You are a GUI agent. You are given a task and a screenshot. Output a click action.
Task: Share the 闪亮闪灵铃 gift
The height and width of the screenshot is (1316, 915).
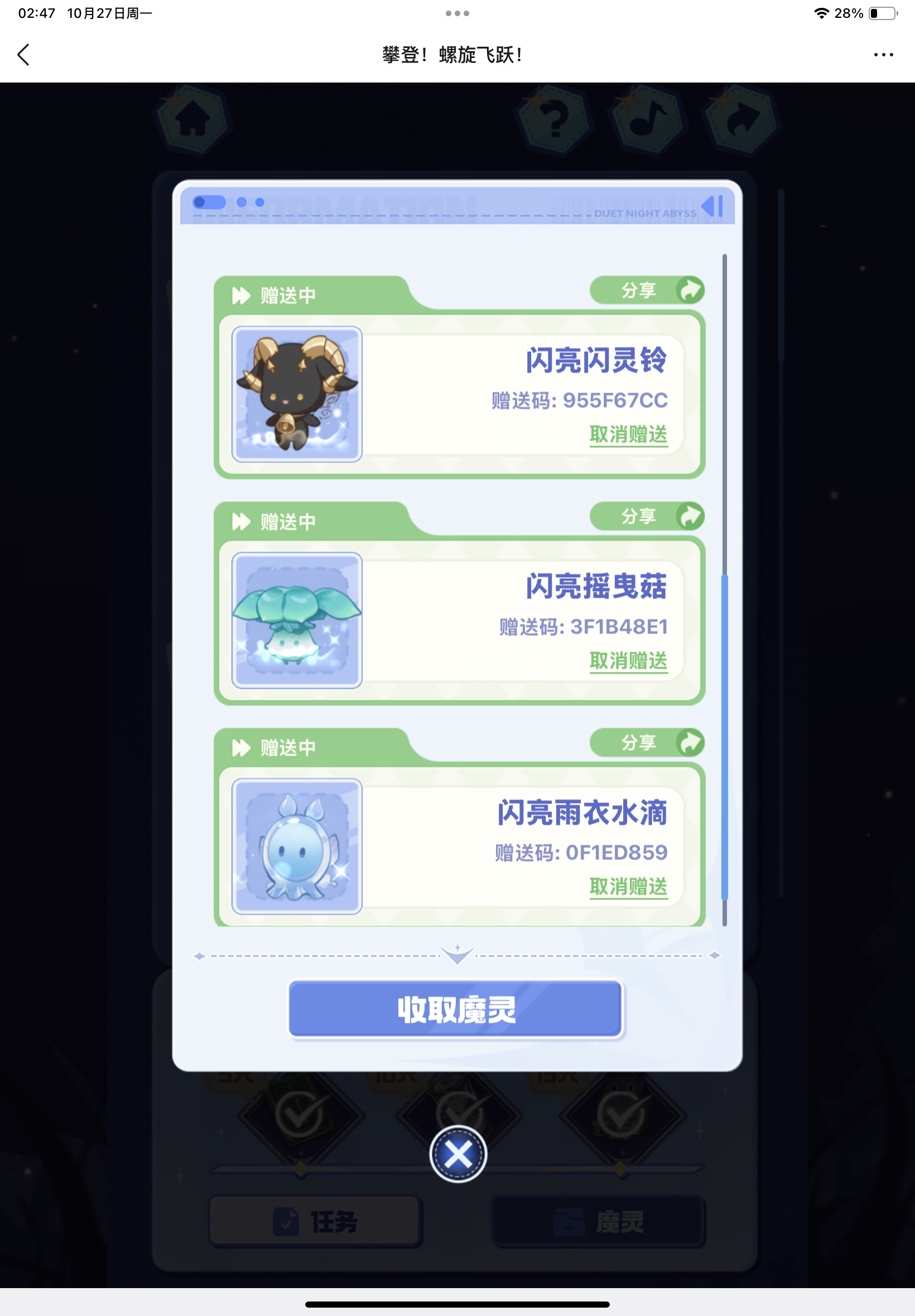point(647,290)
